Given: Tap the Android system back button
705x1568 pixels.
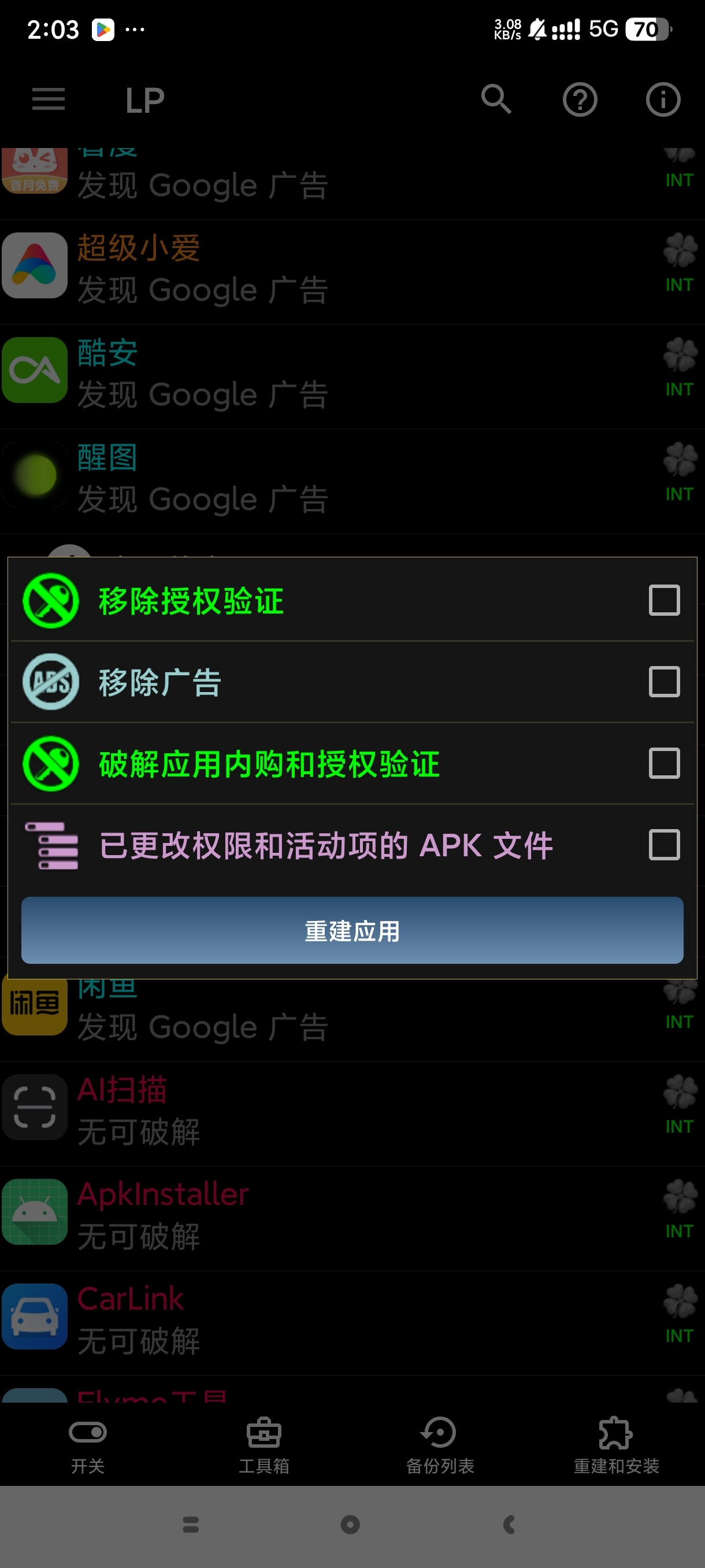Looking at the screenshot, I should (510, 1524).
